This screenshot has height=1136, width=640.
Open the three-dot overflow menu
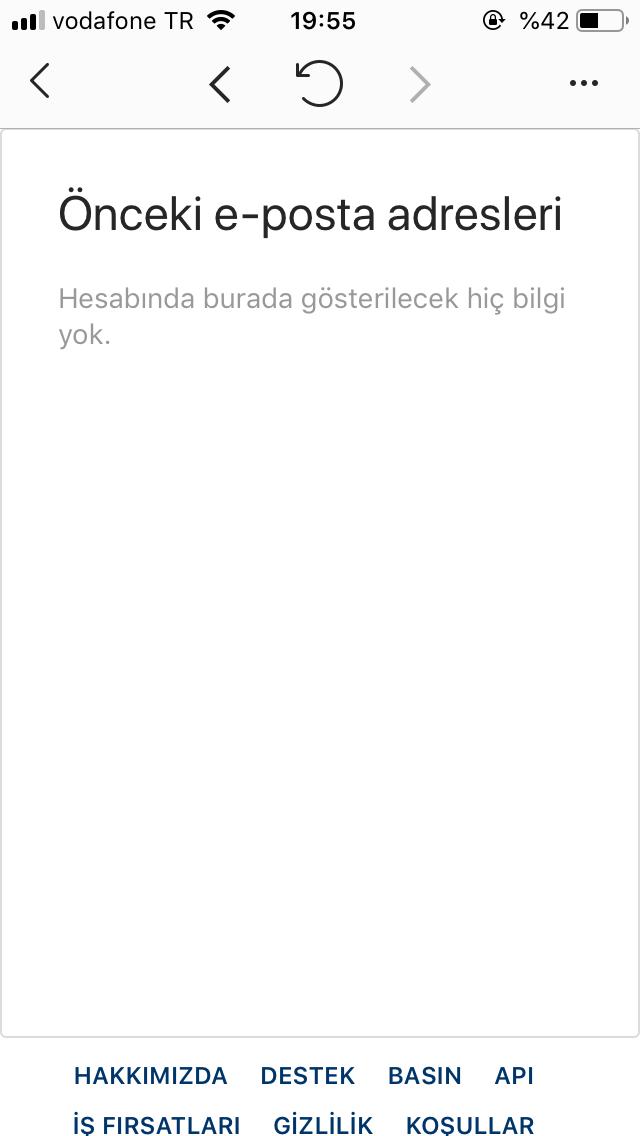583,83
